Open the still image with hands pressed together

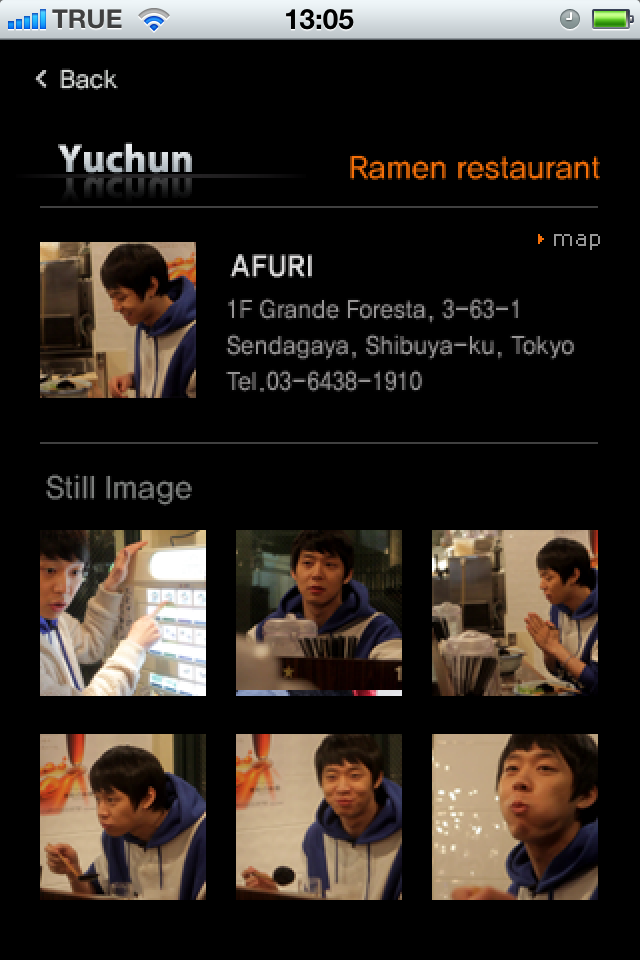pyautogui.click(x=515, y=613)
